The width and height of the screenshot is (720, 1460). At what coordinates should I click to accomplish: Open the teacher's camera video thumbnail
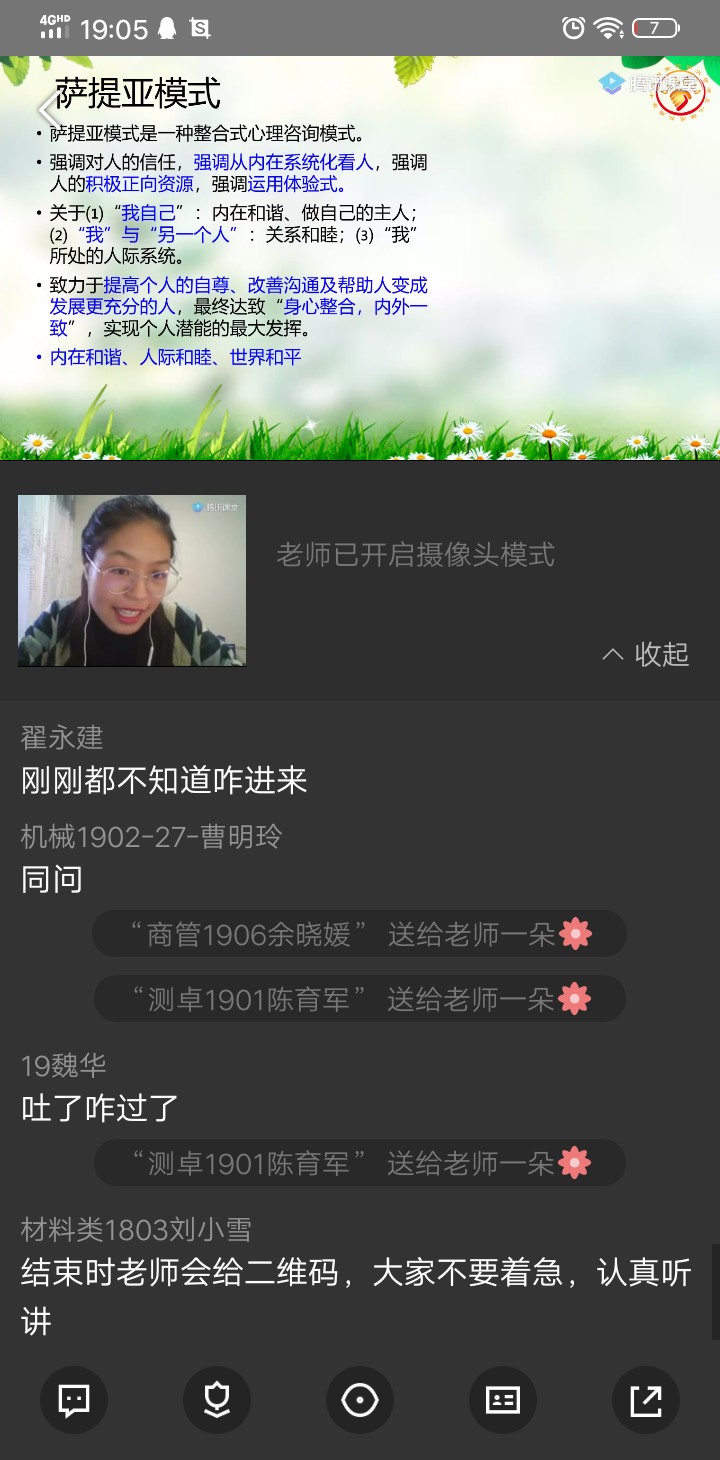(x=132, y=580)
